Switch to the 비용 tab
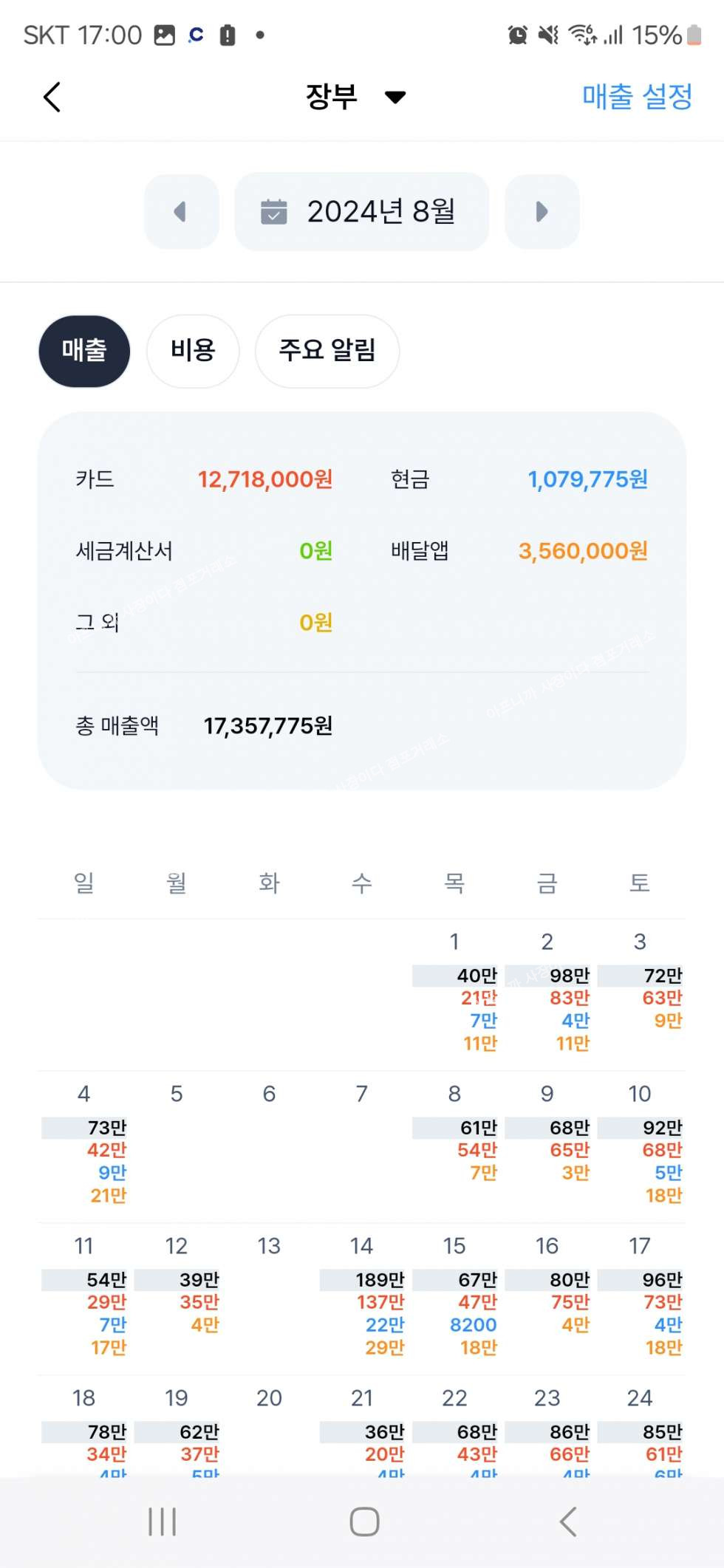The width and height of the screenshot is (724, 1568). tap(193, 351)
